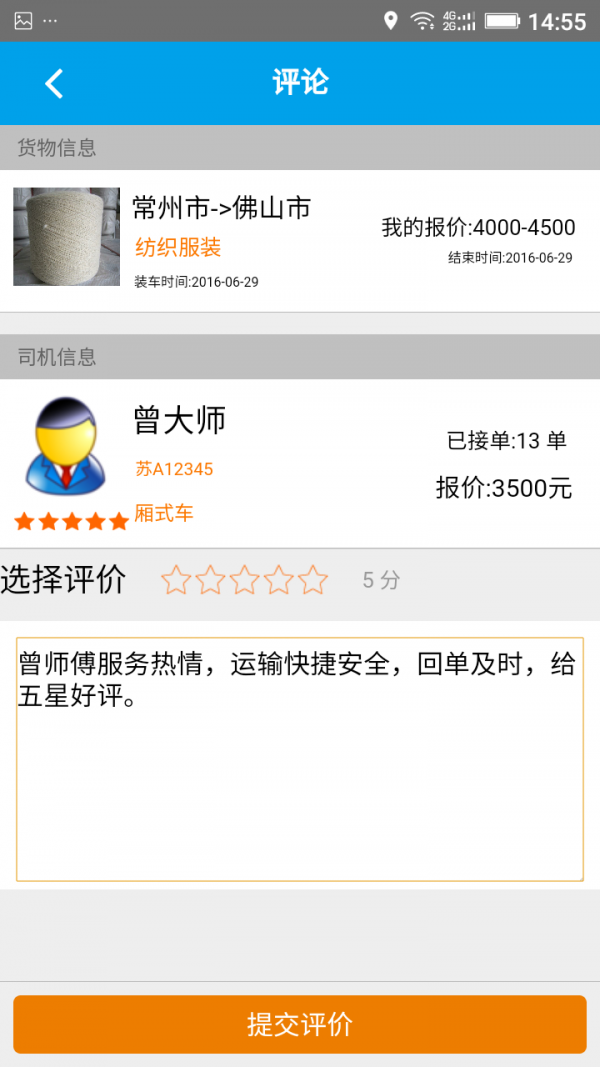The height and width of the screenshot is (1067, 600).
Task: Select the third rating star
Action: (x=245, y=580)
